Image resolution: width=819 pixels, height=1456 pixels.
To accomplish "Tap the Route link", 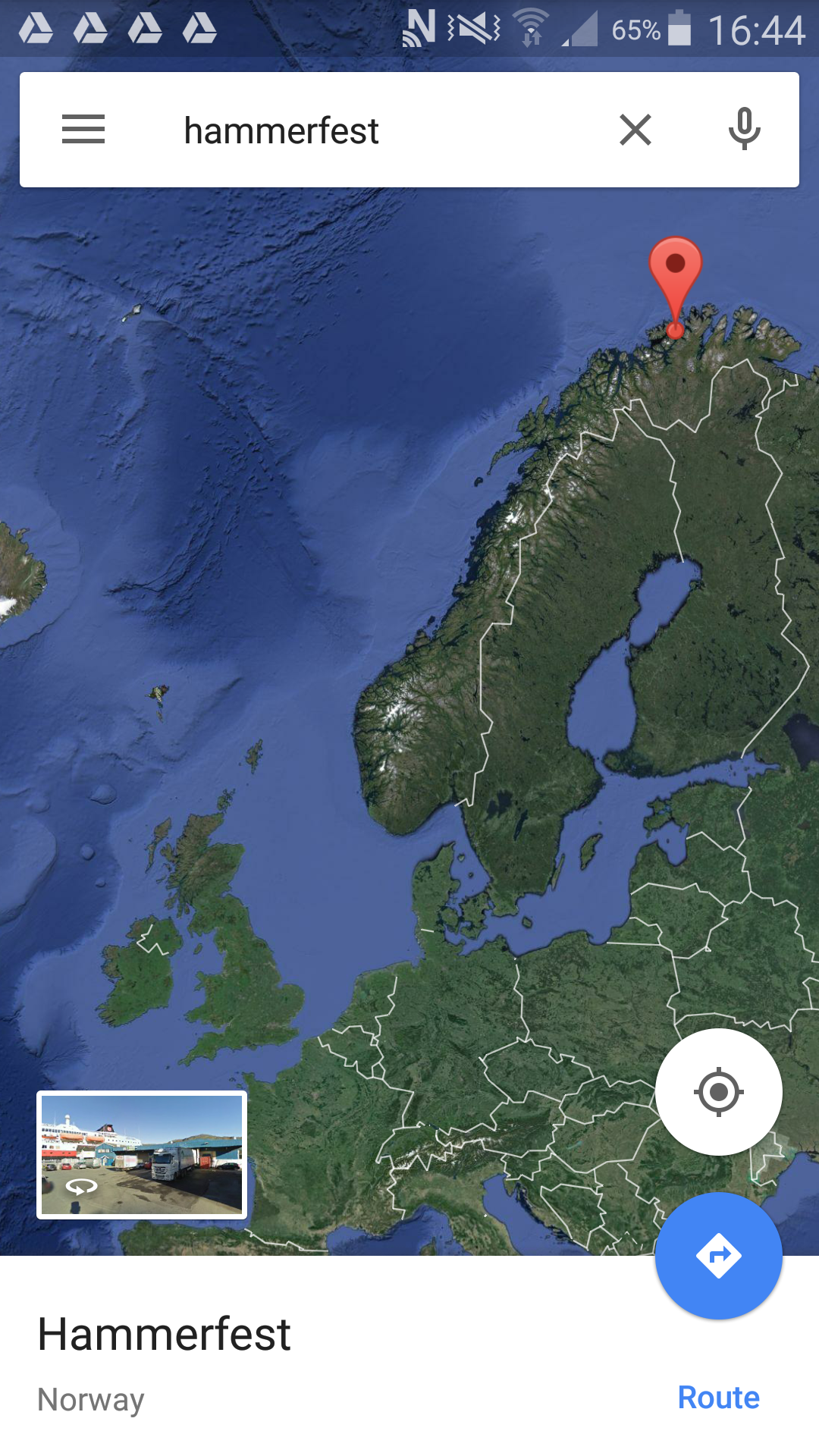I will (718, 1398).
